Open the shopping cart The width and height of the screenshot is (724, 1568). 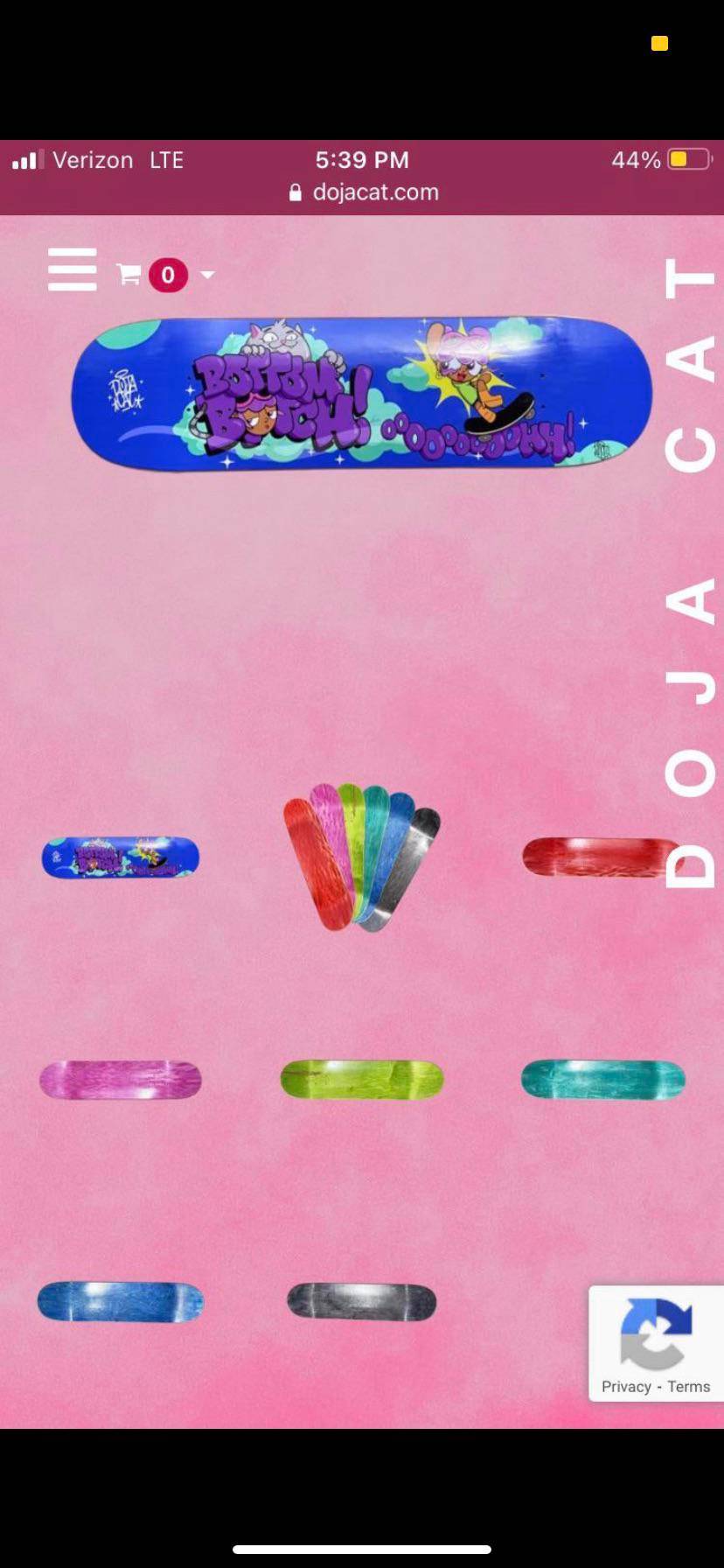(x=129, y=275)
